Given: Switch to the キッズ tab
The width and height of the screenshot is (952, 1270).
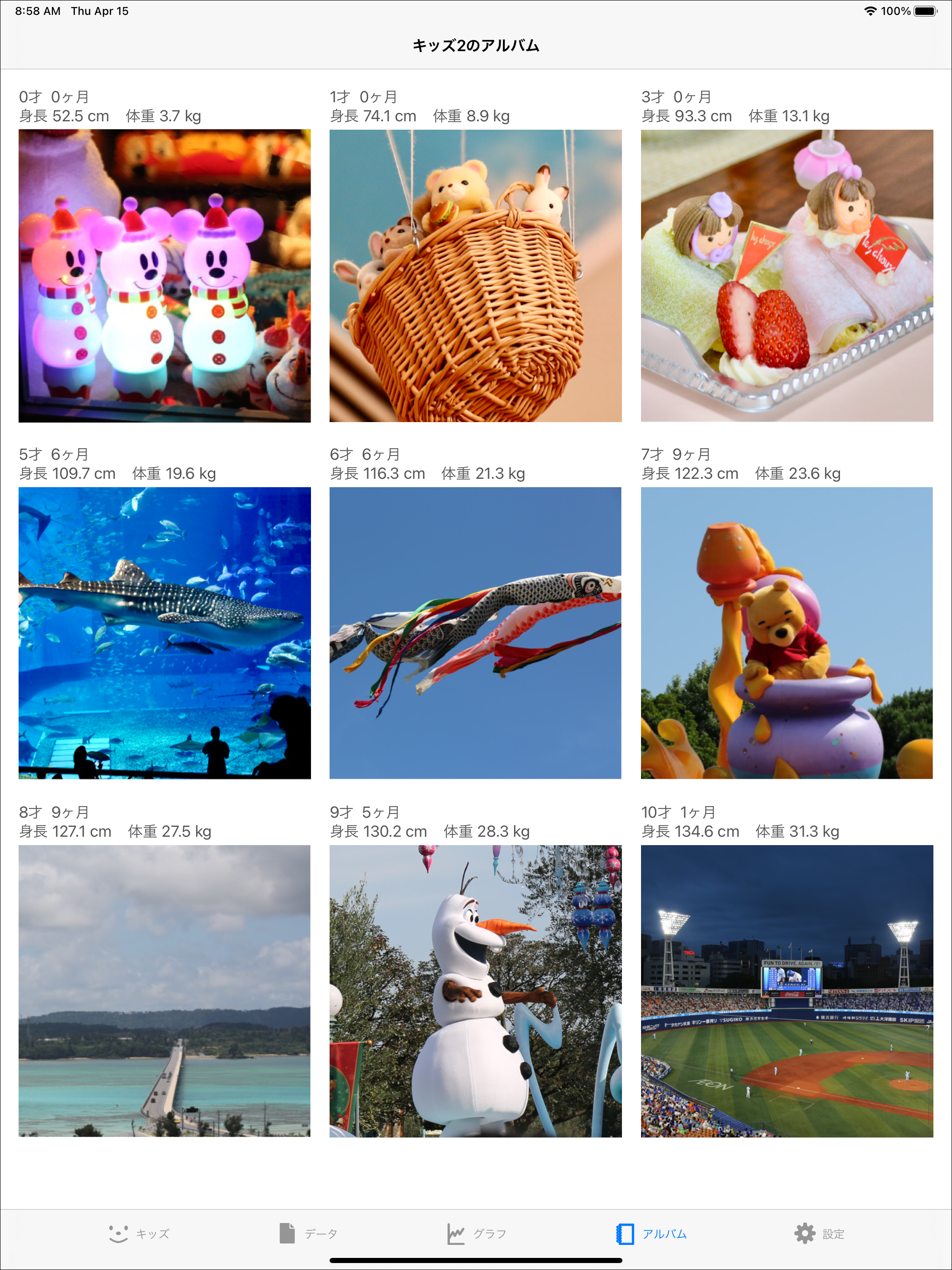Looking at the screenshot, I should tap(139, 1233).
